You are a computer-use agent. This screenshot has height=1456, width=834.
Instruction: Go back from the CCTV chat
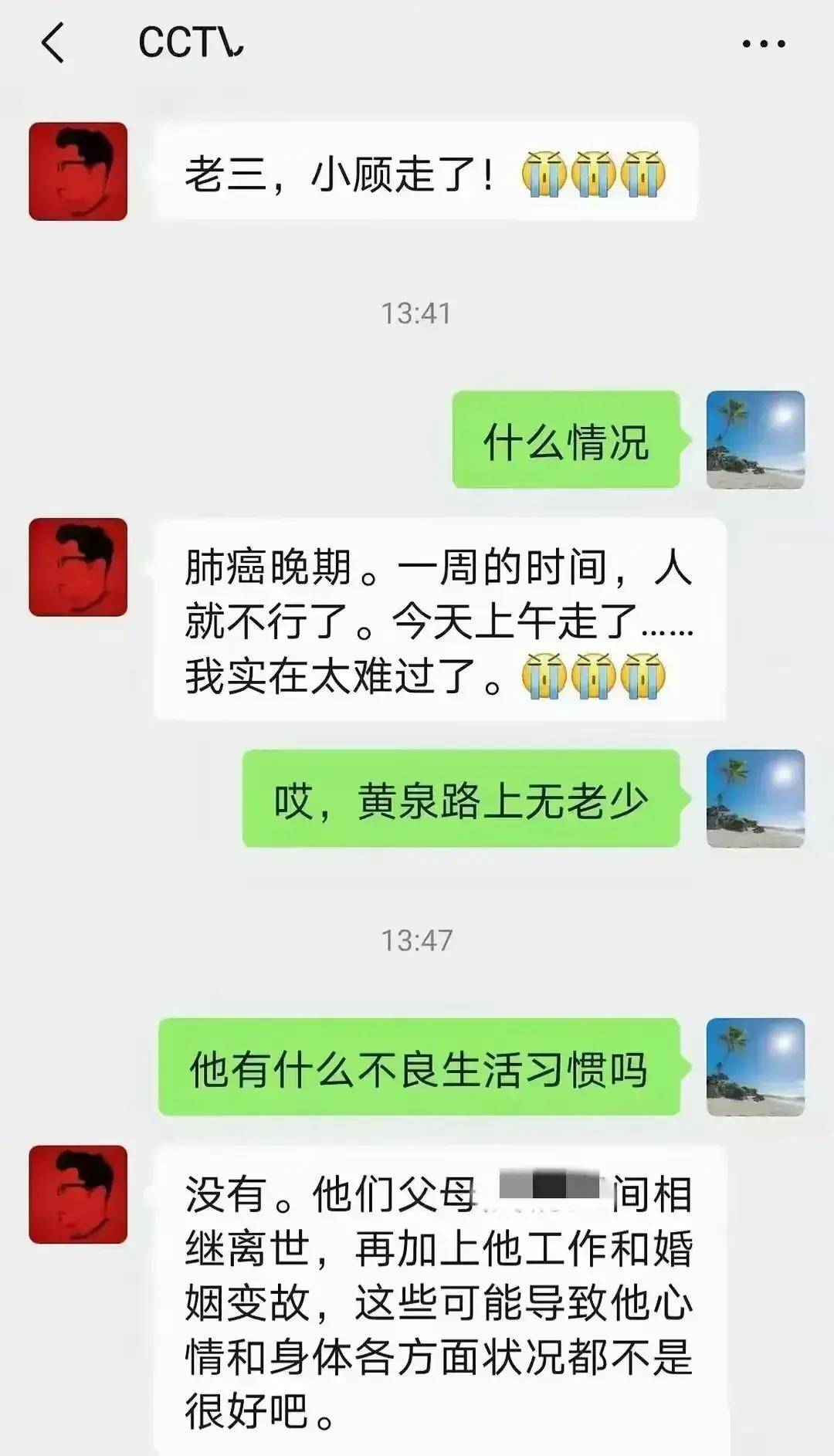53,43
